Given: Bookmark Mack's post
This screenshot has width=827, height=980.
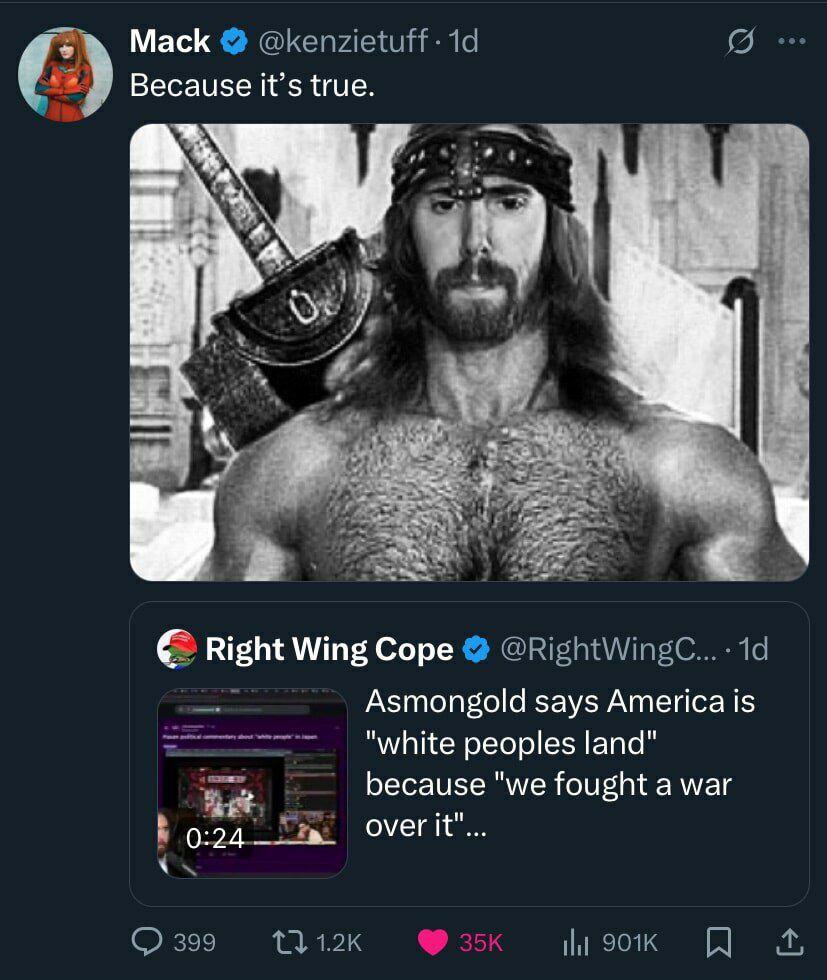Looking at the screenshot, I should pos(717,941).
